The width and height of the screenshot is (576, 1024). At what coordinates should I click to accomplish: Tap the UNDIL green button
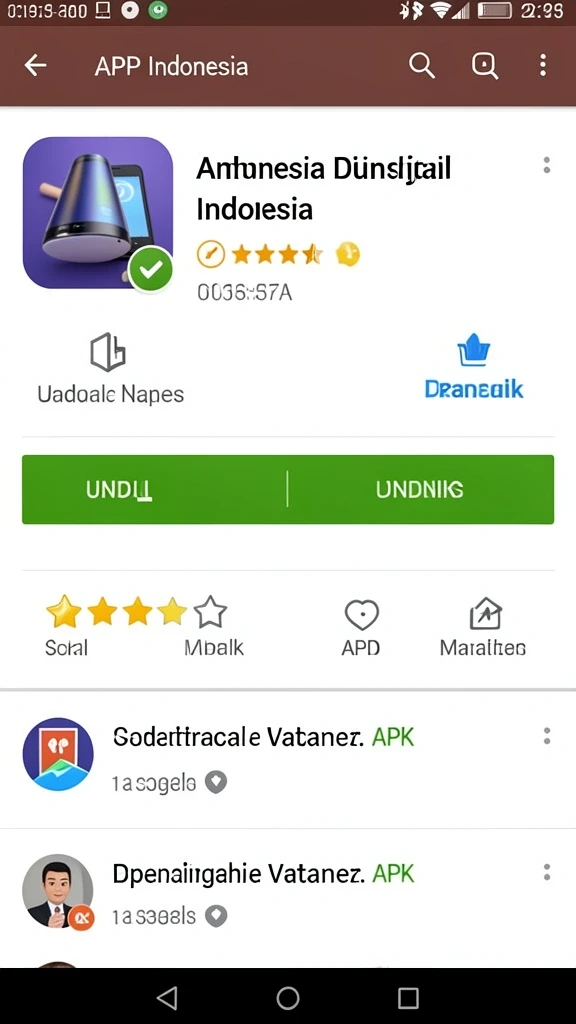(x=155, y=489)
